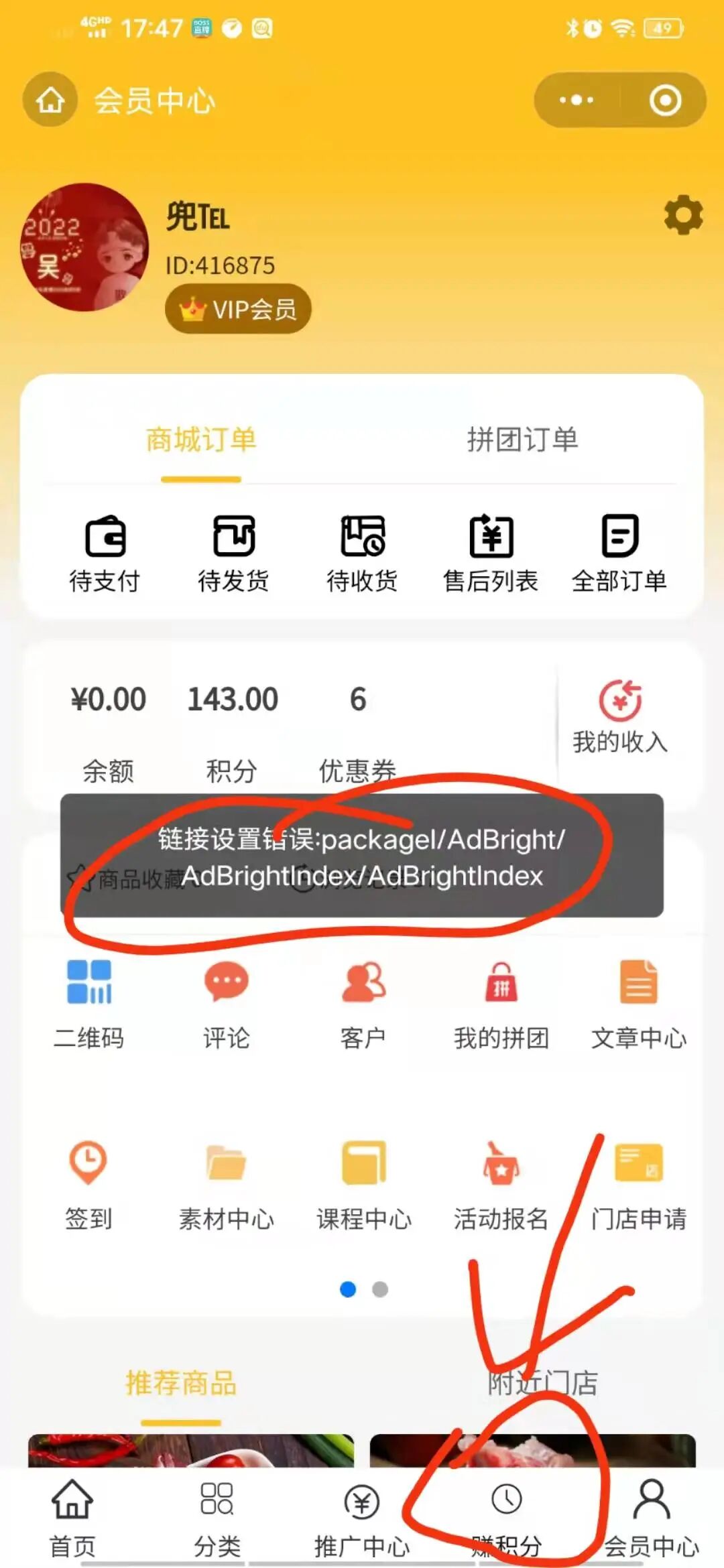Open the 推广中心 bottom tab
This screenshot has width=724, height=1568.
click(362, 1519)
